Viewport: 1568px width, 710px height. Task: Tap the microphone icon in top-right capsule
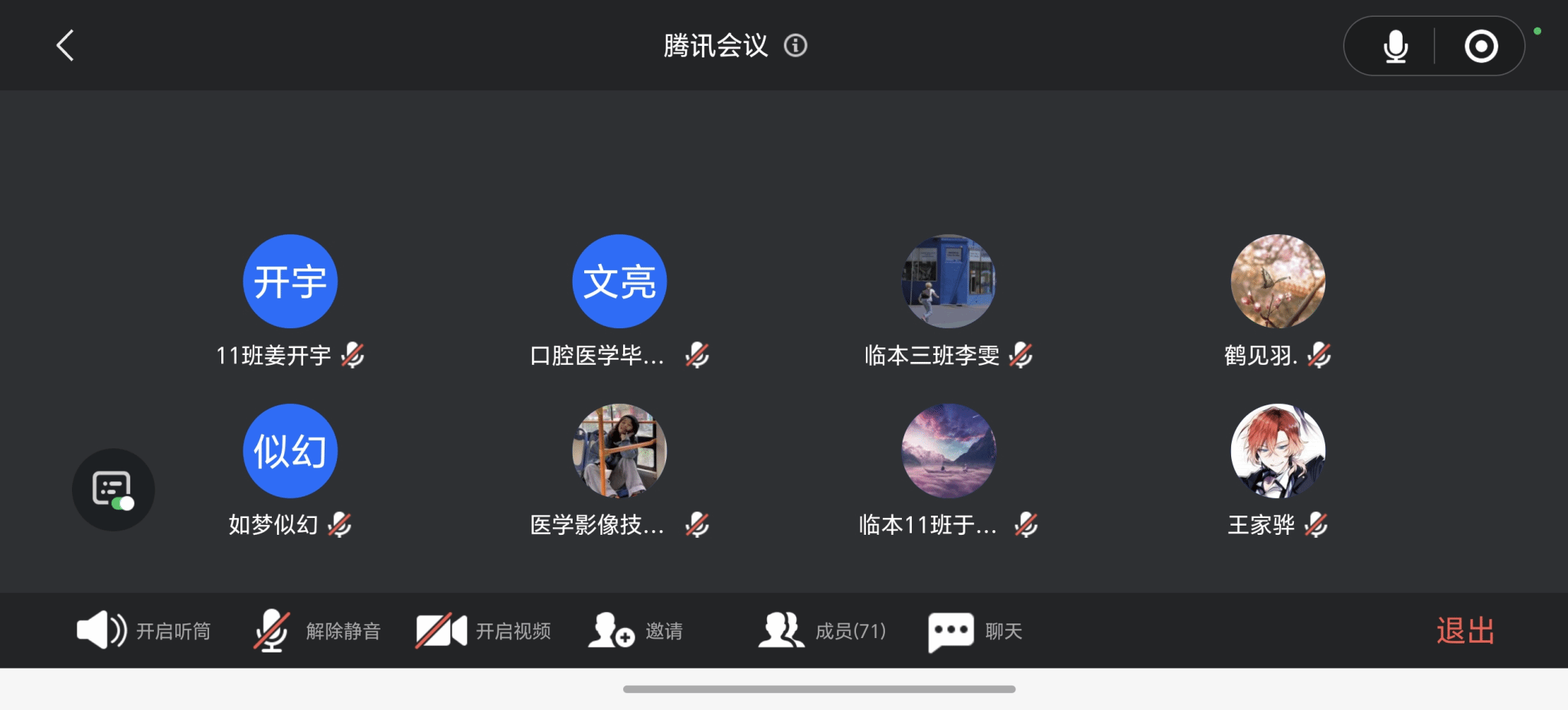coord(1395,46)
